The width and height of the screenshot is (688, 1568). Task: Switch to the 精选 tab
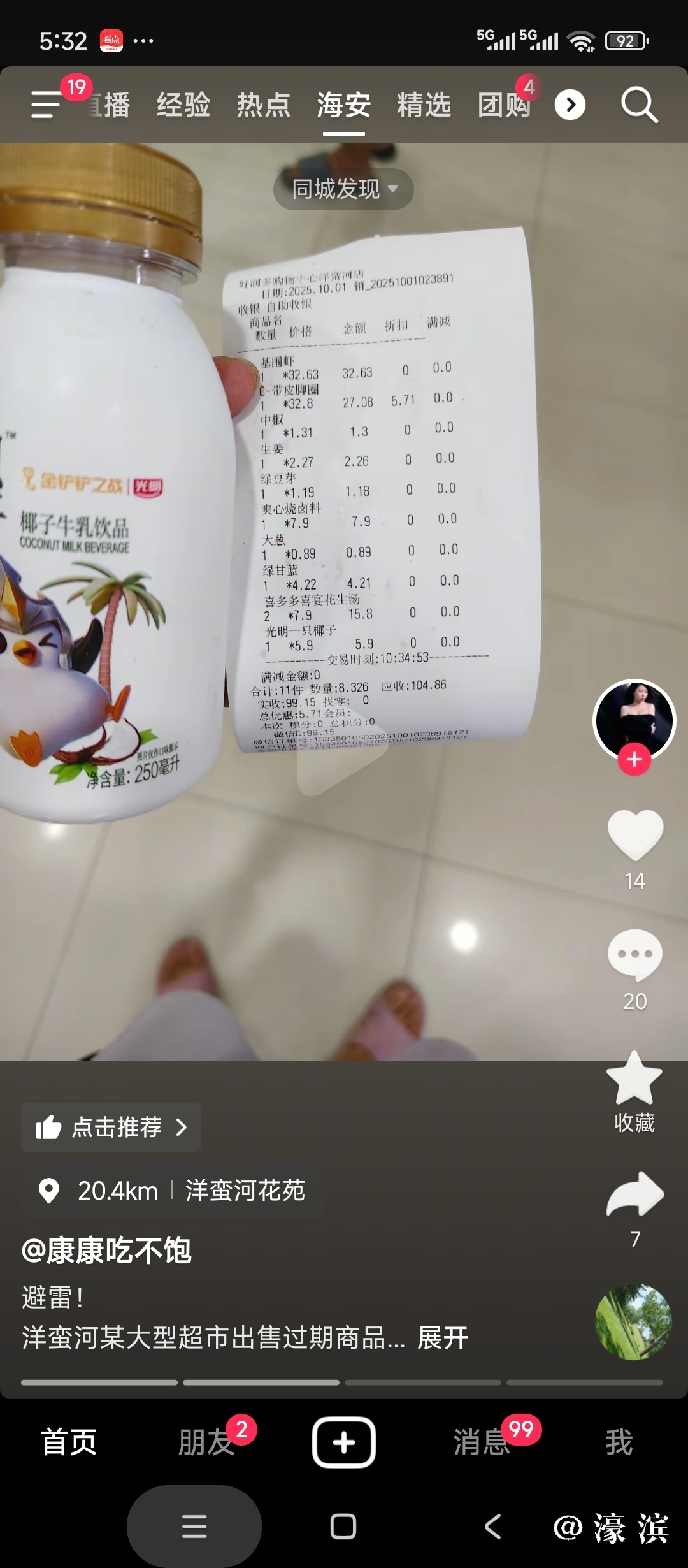point(424,105)
